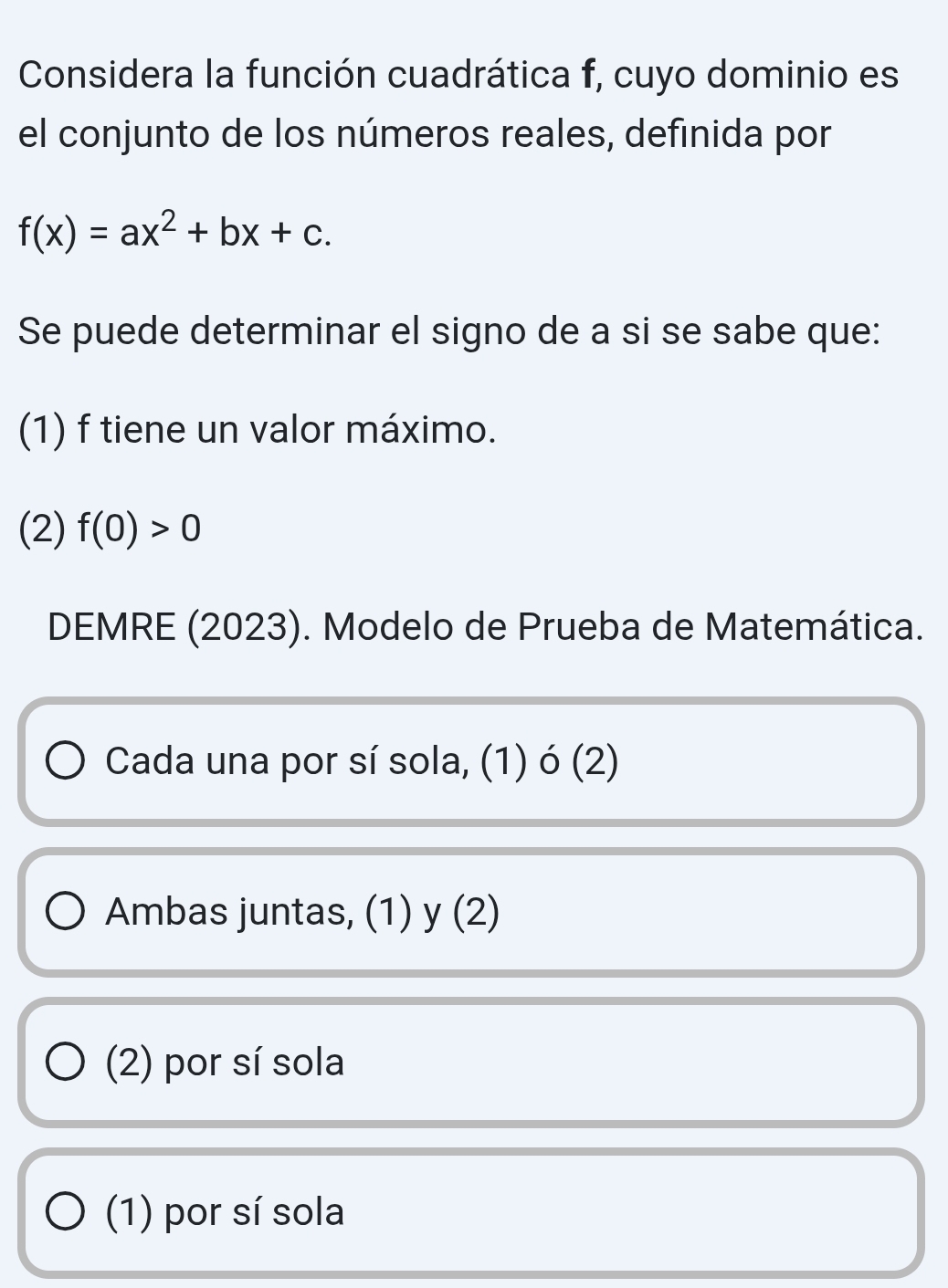Choose the answer "Ambas juntas, (1) y (2)"
Screen dimensions: 948x1288
[68, 912]
